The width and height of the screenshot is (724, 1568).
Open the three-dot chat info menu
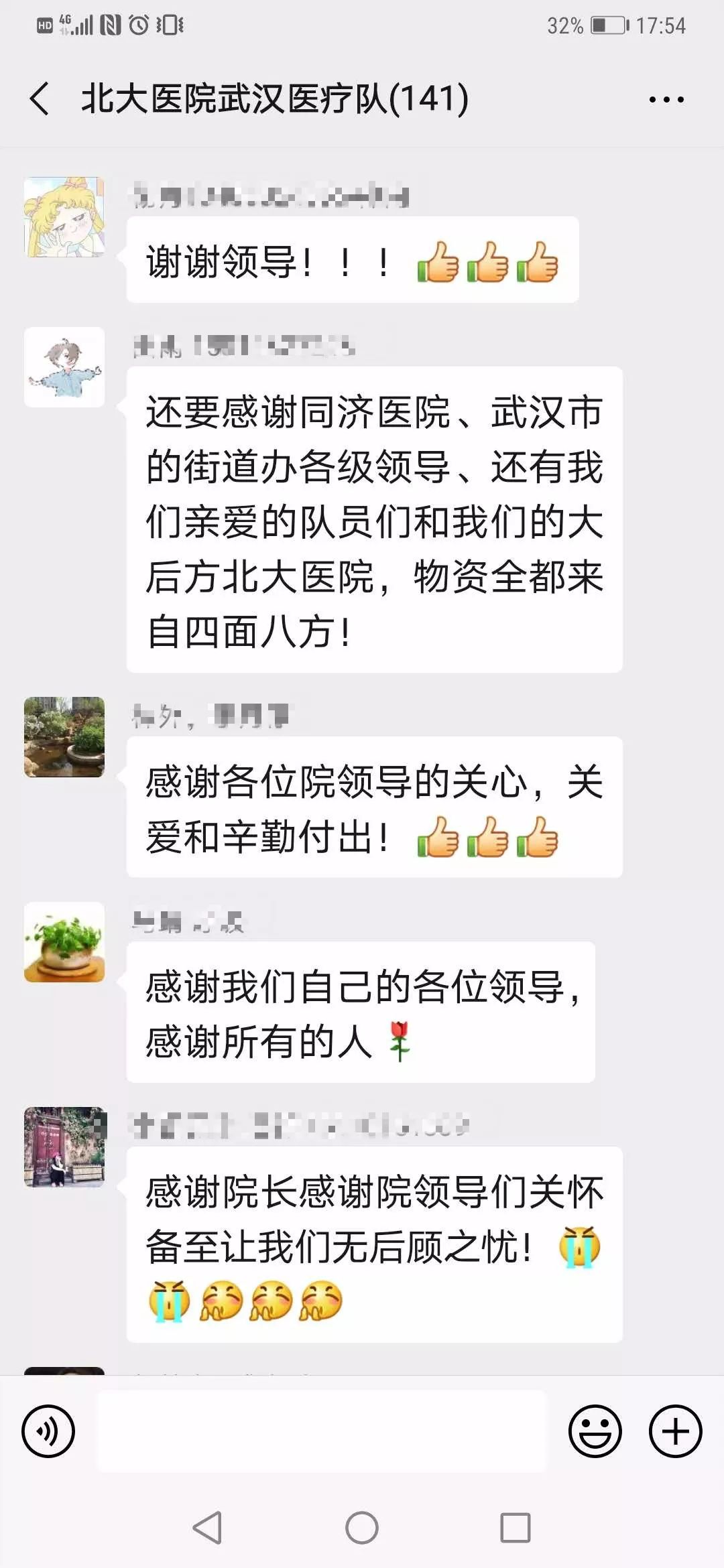pos(666,100)
